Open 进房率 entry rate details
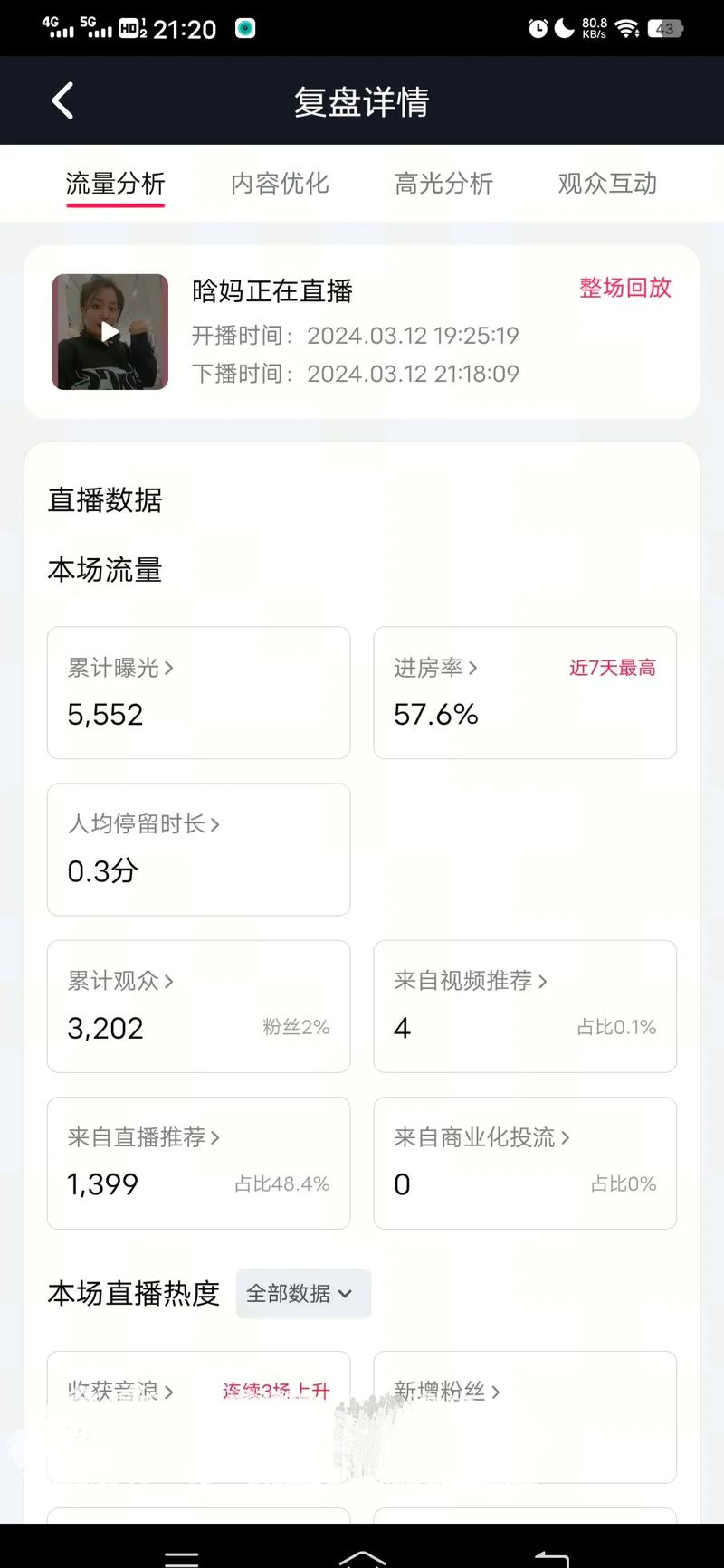Viewport: 724px width, 1568px height. 433,668
